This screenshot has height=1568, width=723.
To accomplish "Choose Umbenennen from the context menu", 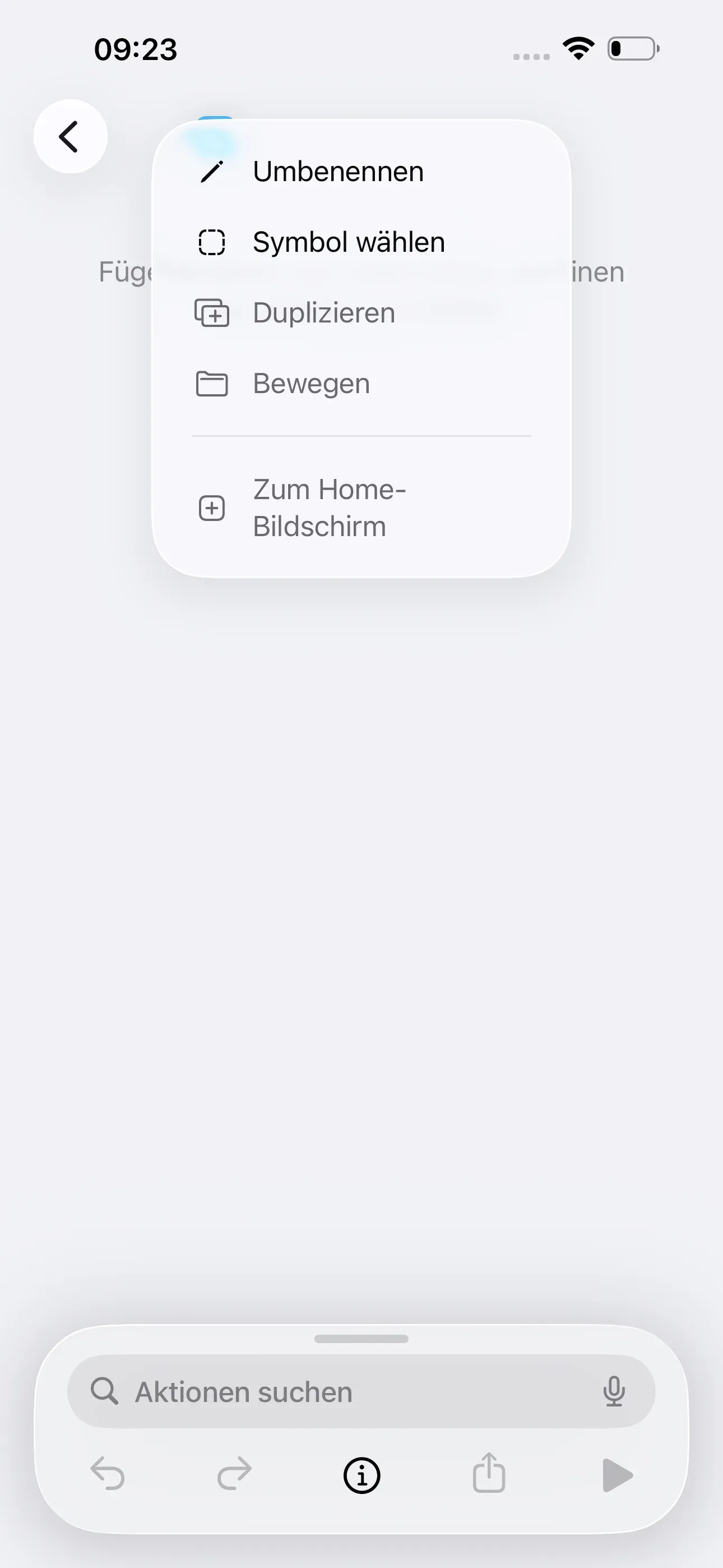I will (x=339, y=171).
